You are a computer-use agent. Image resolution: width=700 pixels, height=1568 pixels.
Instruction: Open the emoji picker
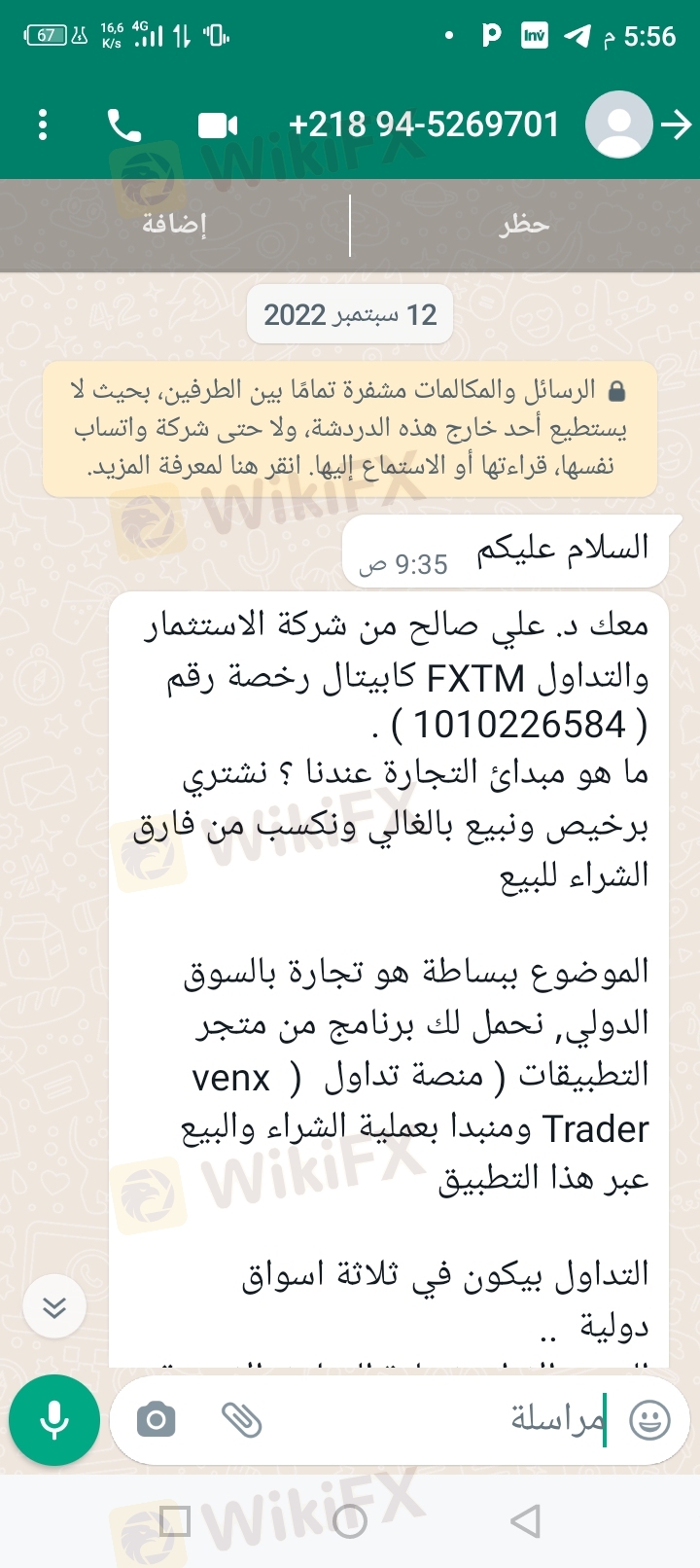649,1420
